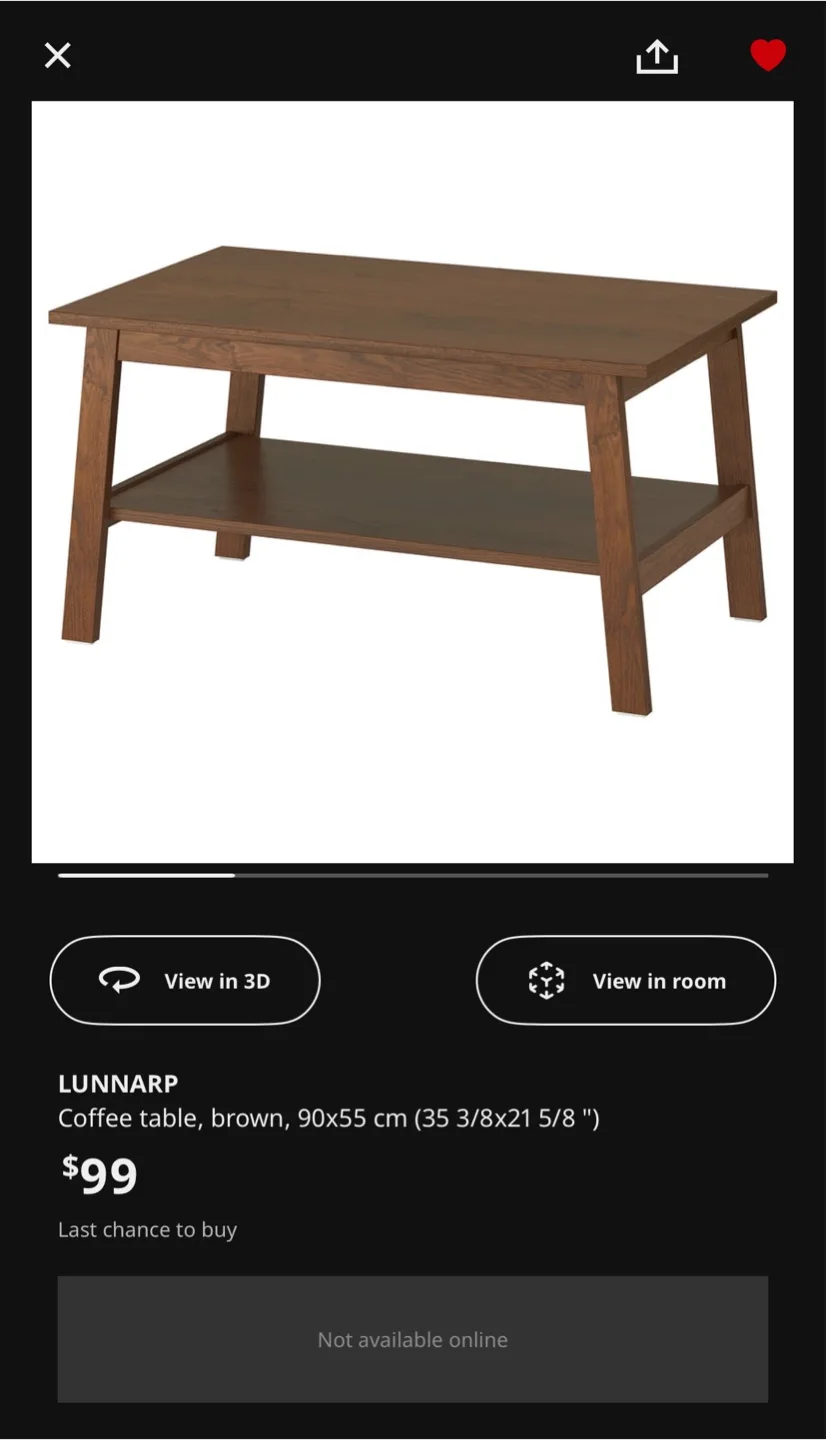Tap the Not available online button

point(412,1339)
